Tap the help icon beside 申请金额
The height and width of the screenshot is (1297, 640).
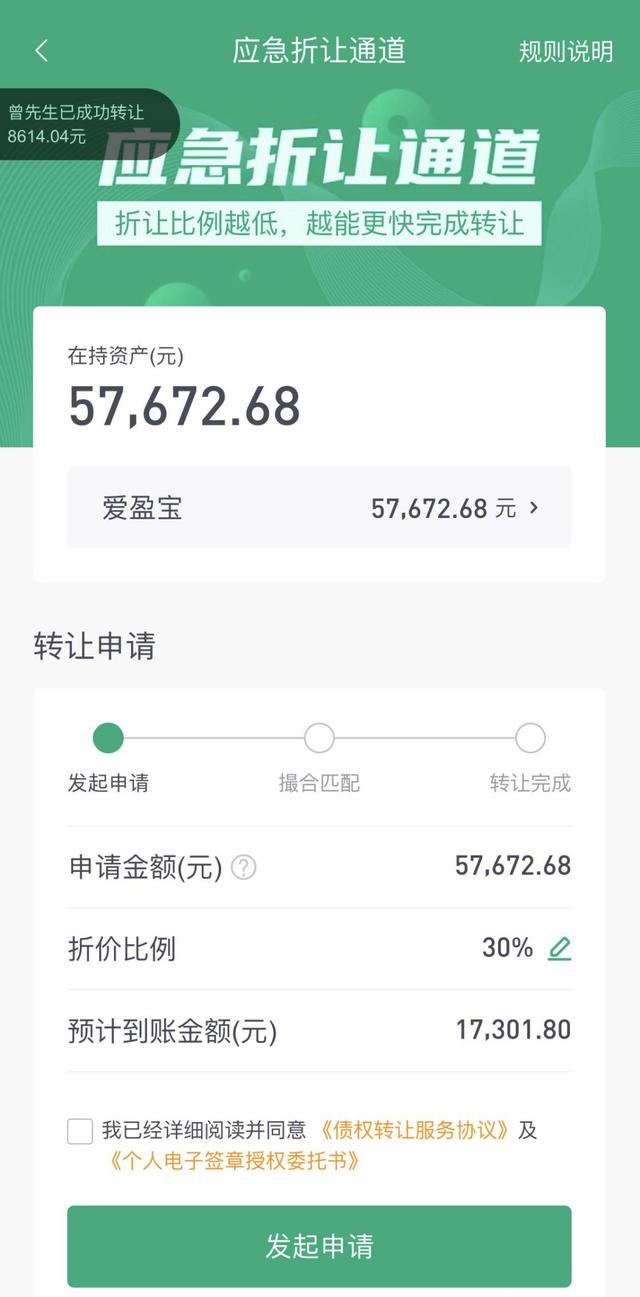243,867
